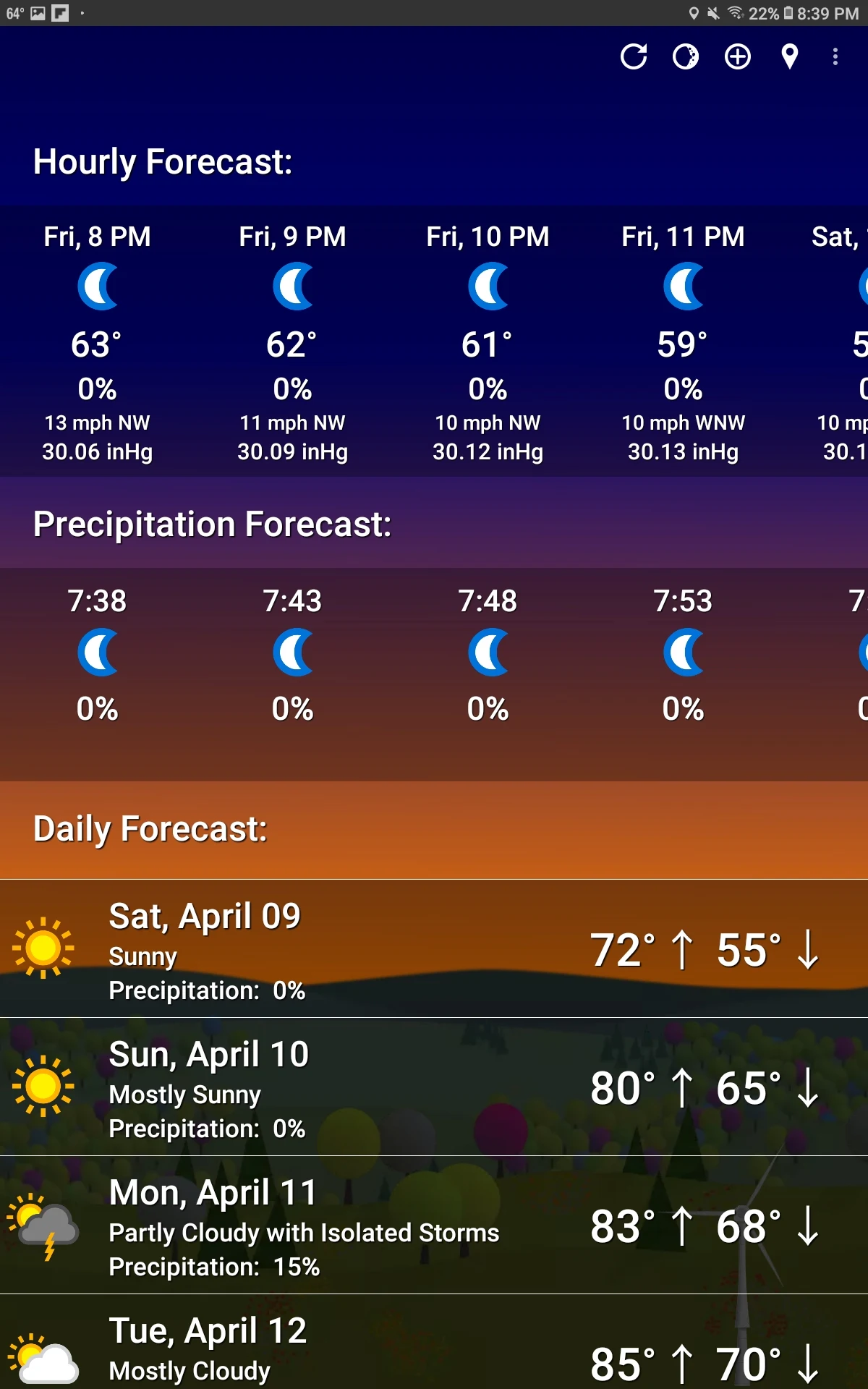Open the moon phase icon
This screenshot has height=1389, width=868.
coord(686,56)
